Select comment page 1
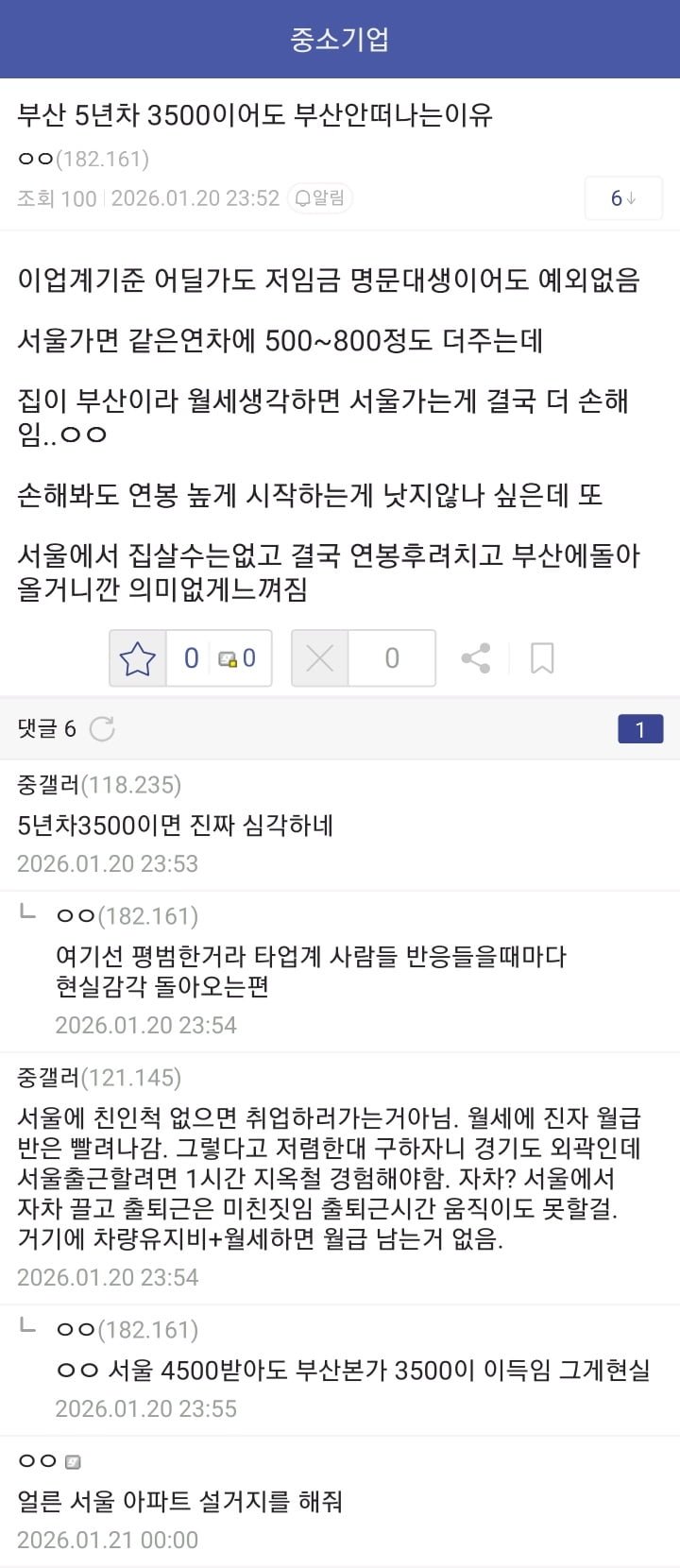Image resolution: width=680 pixels, height=1568 pixels. [639, 729]
